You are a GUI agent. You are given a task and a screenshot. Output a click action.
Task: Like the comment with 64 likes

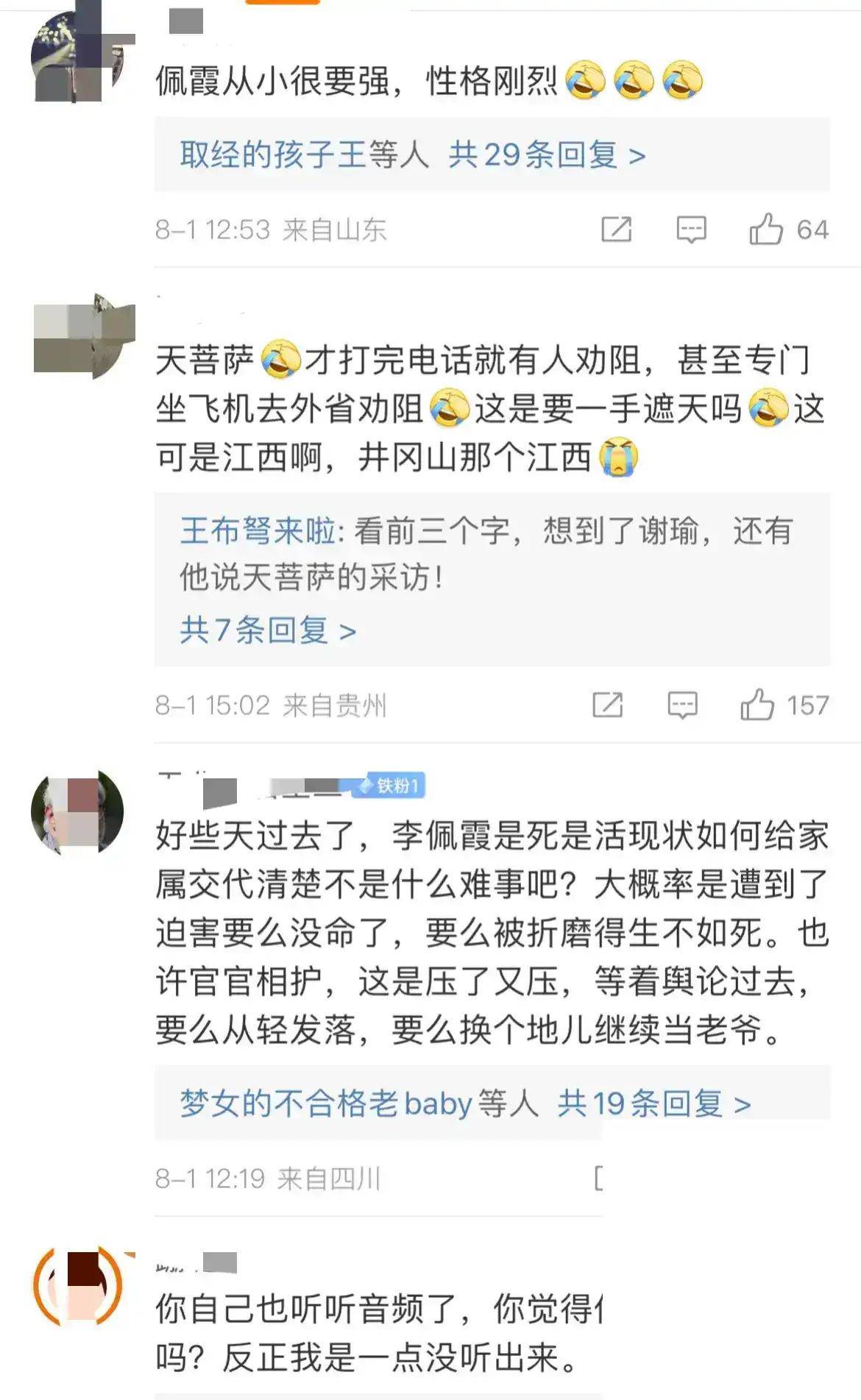click(765, 230)
